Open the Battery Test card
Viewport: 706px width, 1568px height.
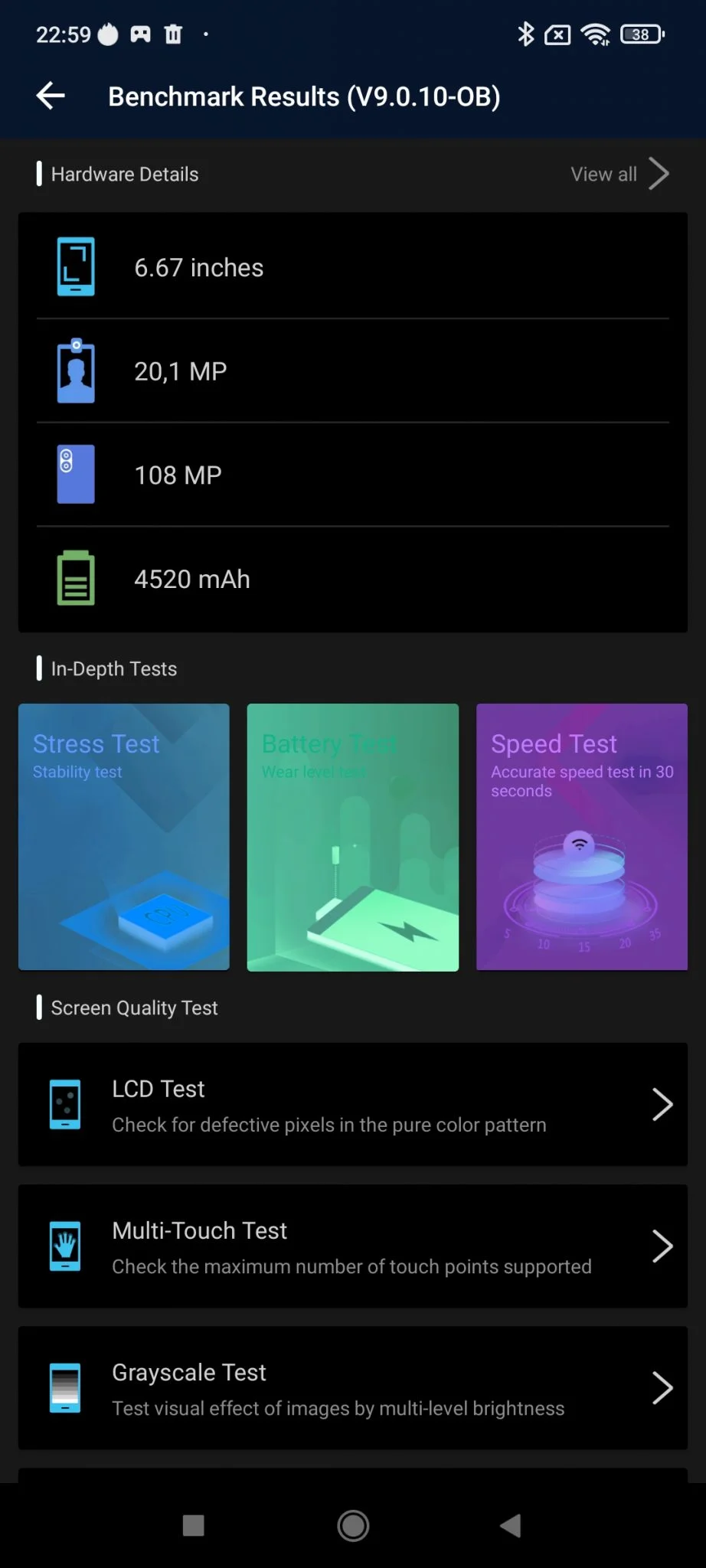click(x=353, y=836)
